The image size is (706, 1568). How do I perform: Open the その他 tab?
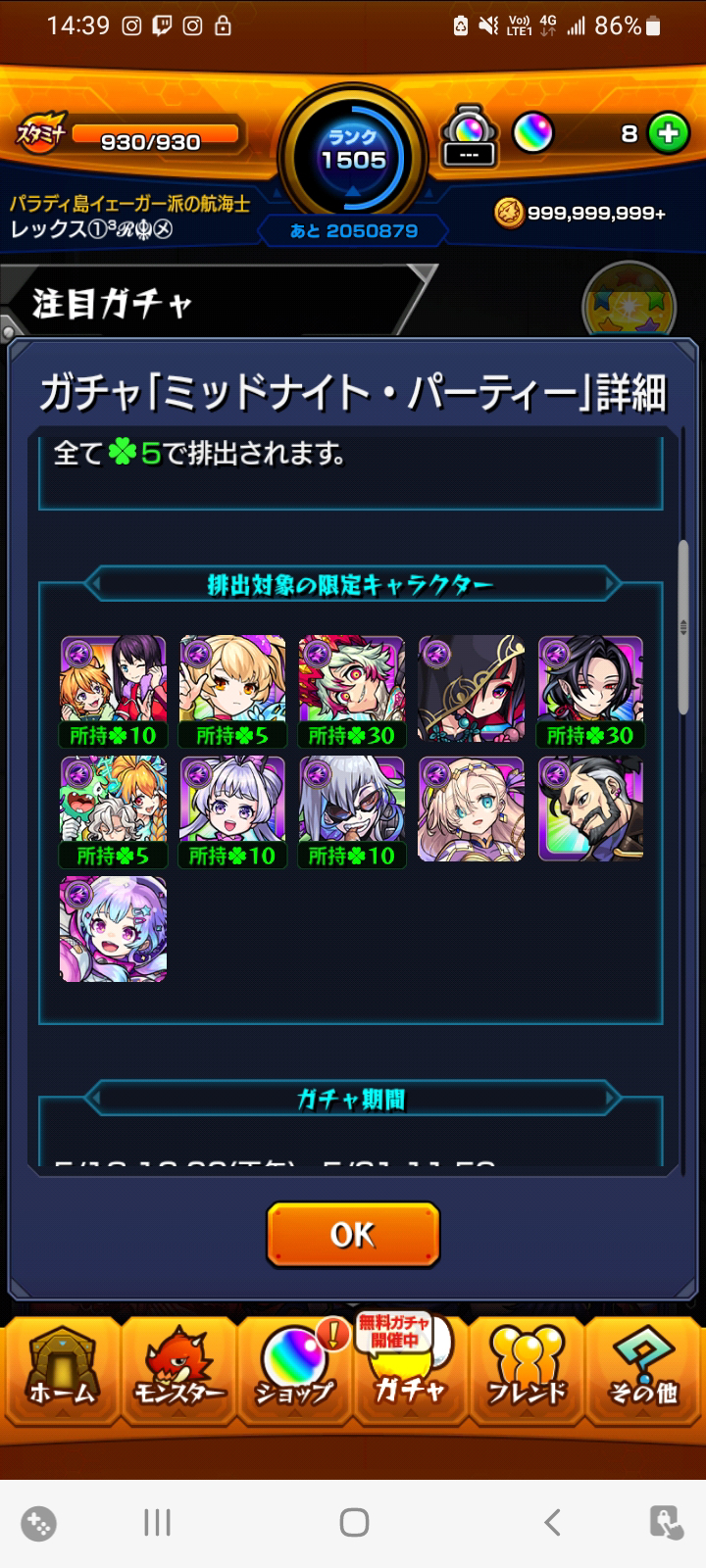(643, 1372)
